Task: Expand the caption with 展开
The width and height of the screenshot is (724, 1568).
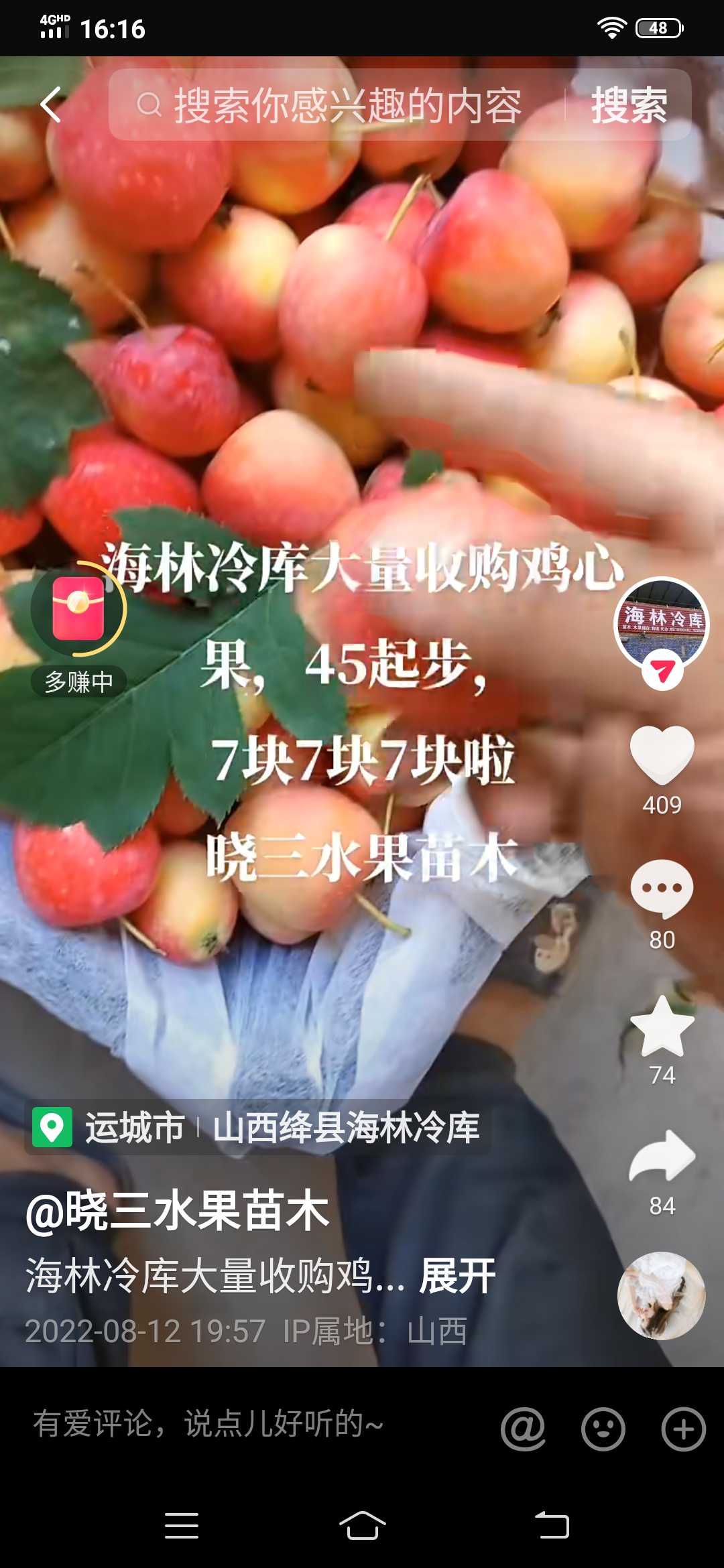Action: (457, 1275)
